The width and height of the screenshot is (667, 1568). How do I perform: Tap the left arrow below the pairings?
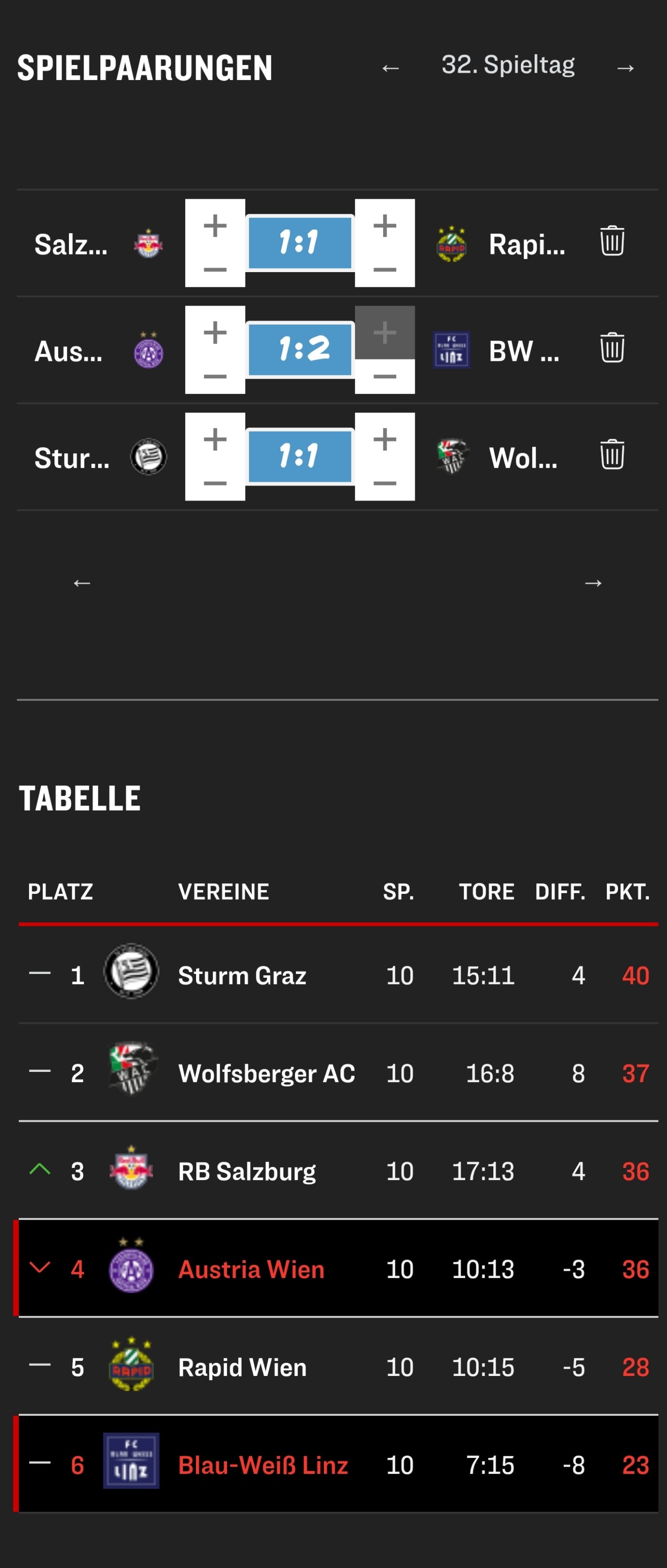point(81,583)
